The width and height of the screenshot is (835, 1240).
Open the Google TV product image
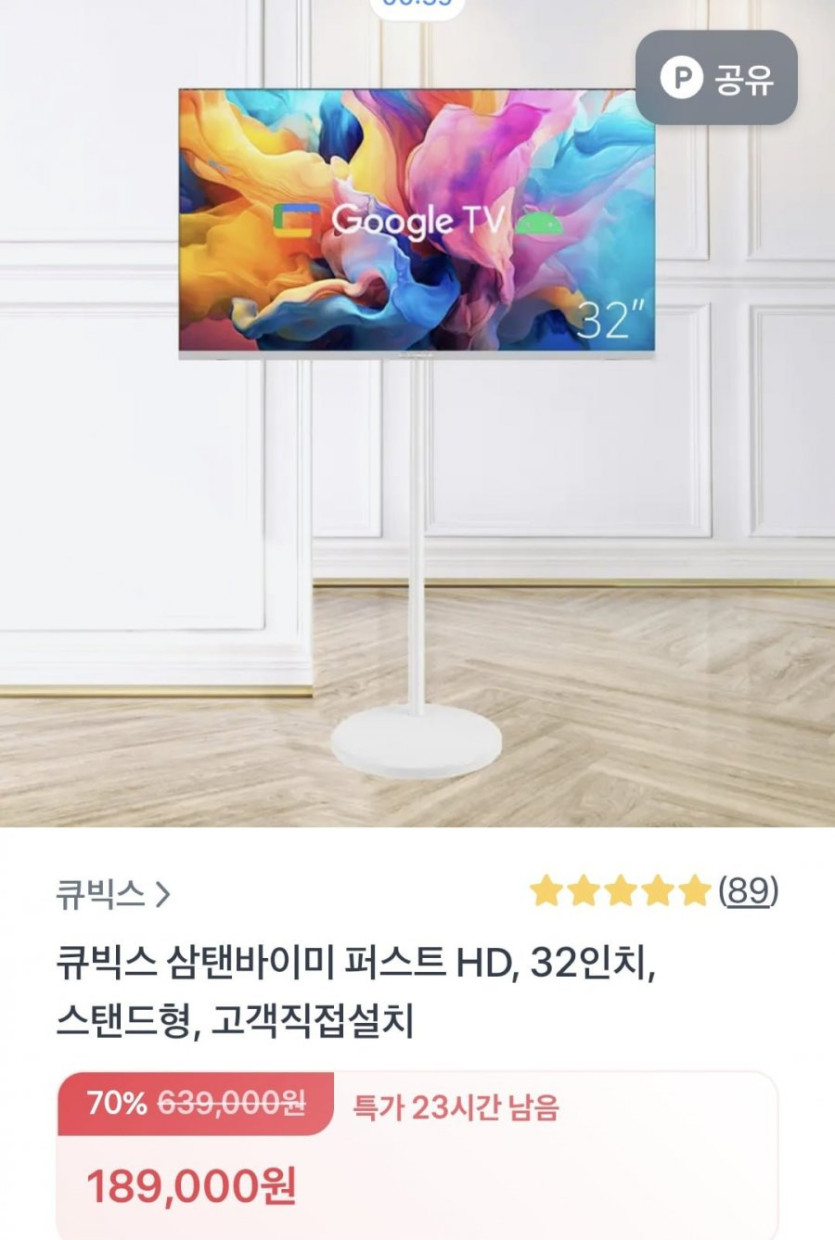pos(416,420)
